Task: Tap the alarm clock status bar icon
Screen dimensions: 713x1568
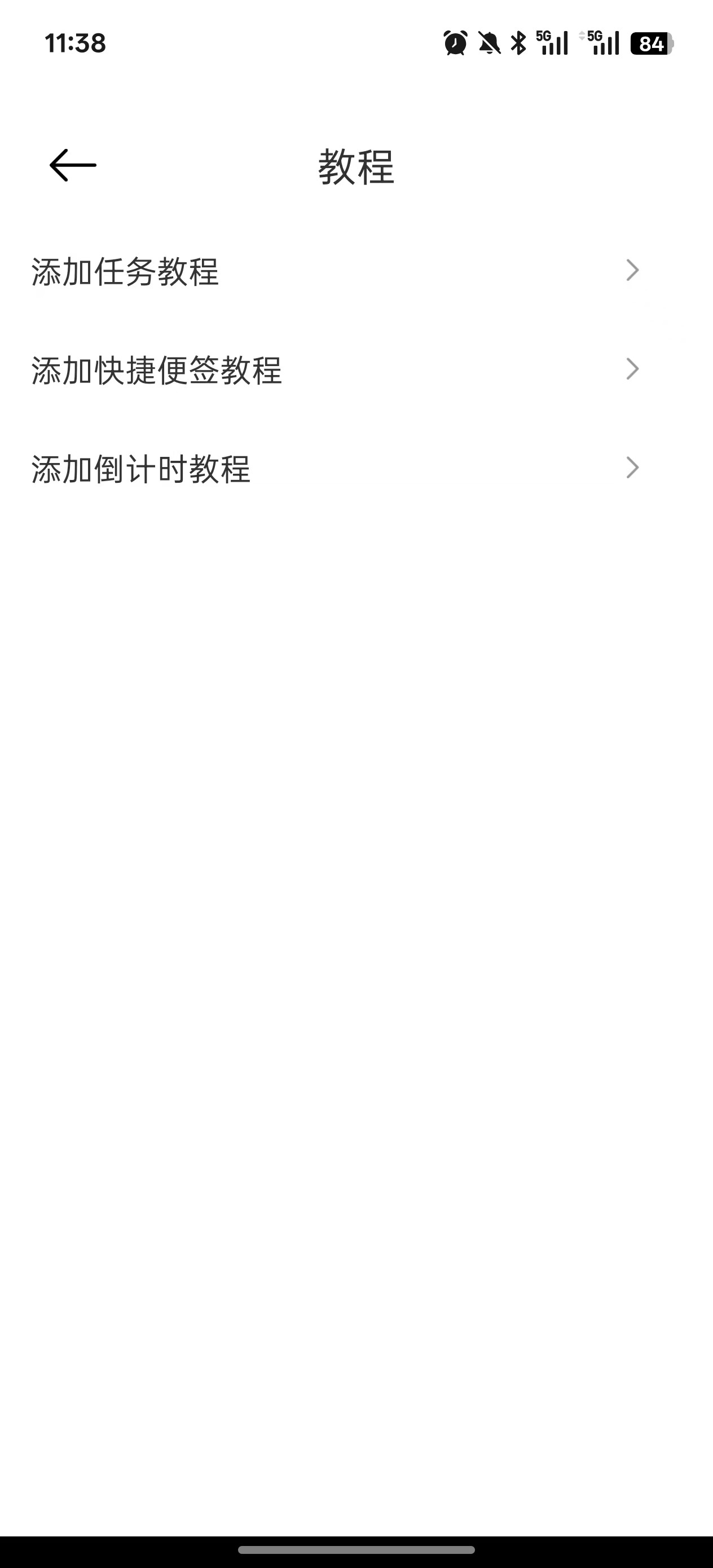Action: click(x=454, y=43)
